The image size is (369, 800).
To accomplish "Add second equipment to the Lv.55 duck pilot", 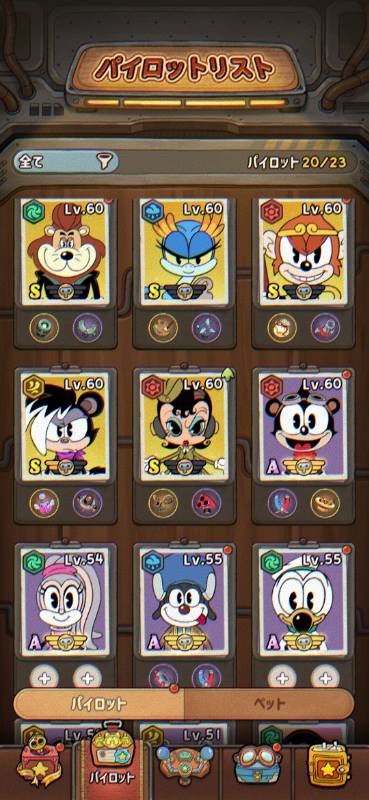I will pos(325,678).
